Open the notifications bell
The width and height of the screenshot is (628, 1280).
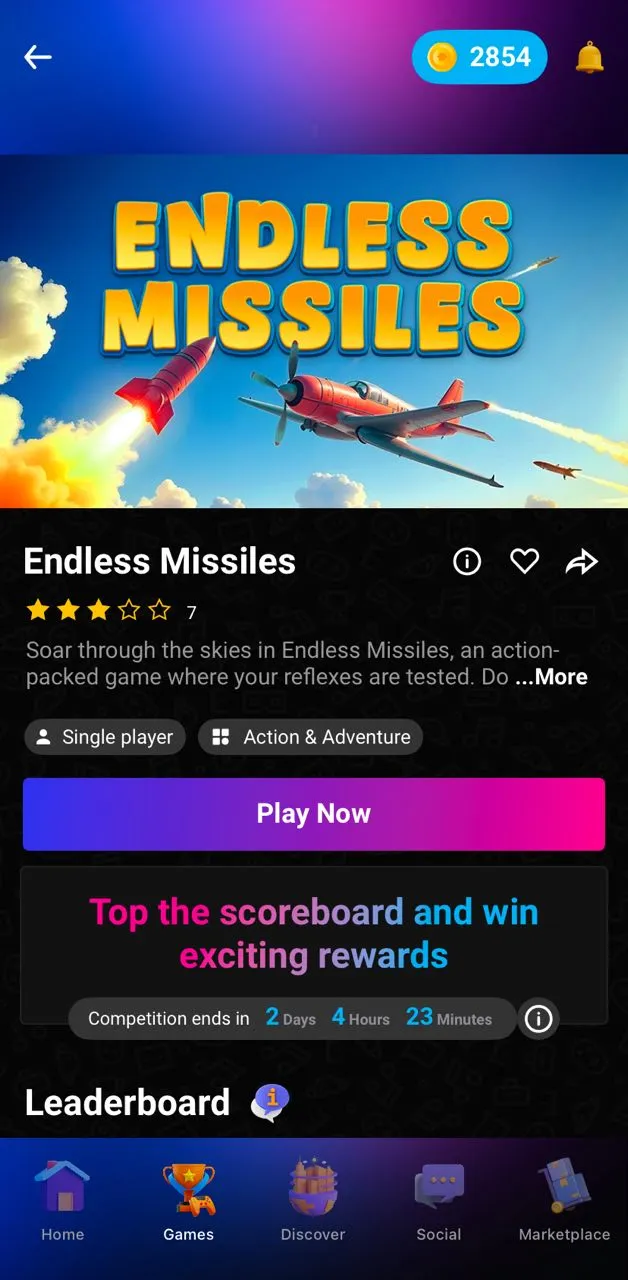(x=590, y=57)
